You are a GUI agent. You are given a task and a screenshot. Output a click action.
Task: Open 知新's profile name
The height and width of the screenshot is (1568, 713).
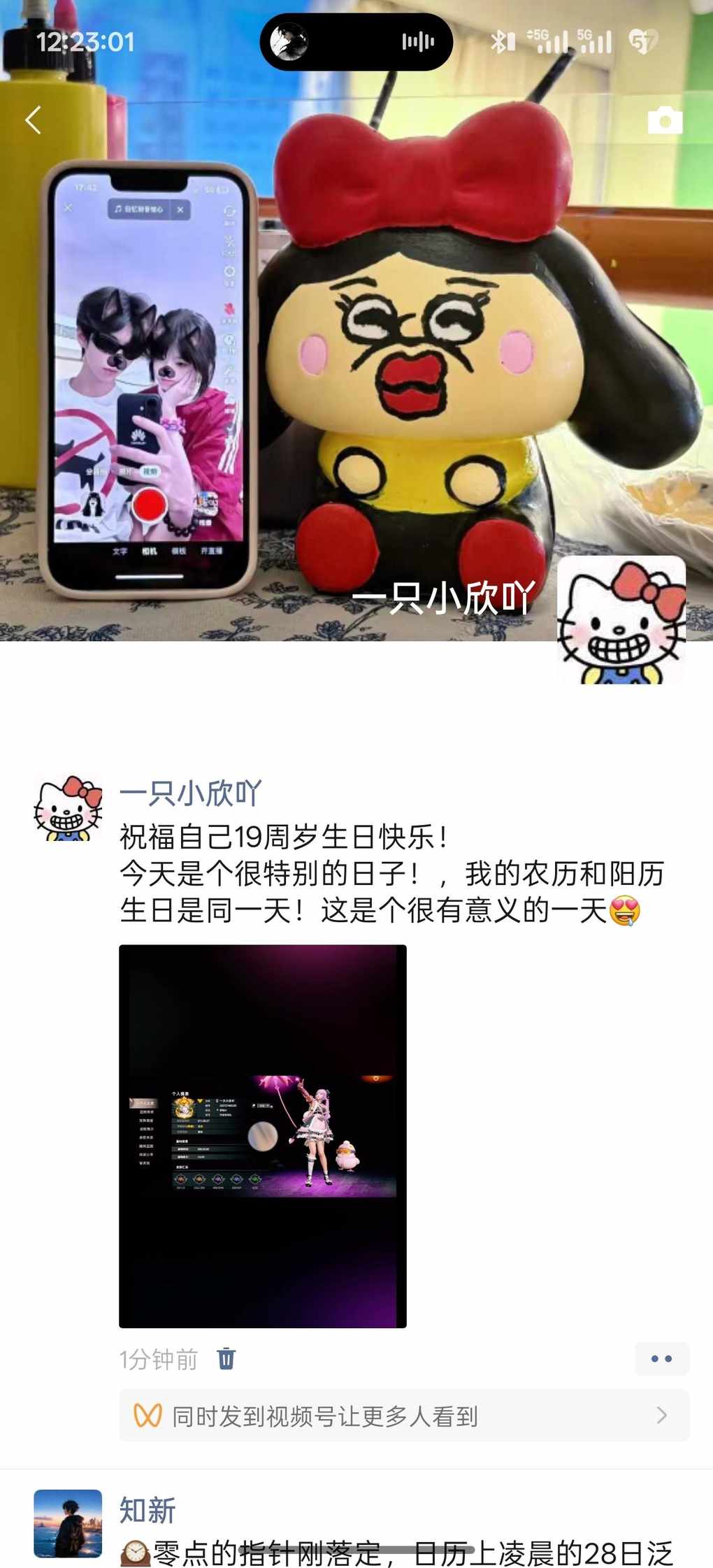147,1510
